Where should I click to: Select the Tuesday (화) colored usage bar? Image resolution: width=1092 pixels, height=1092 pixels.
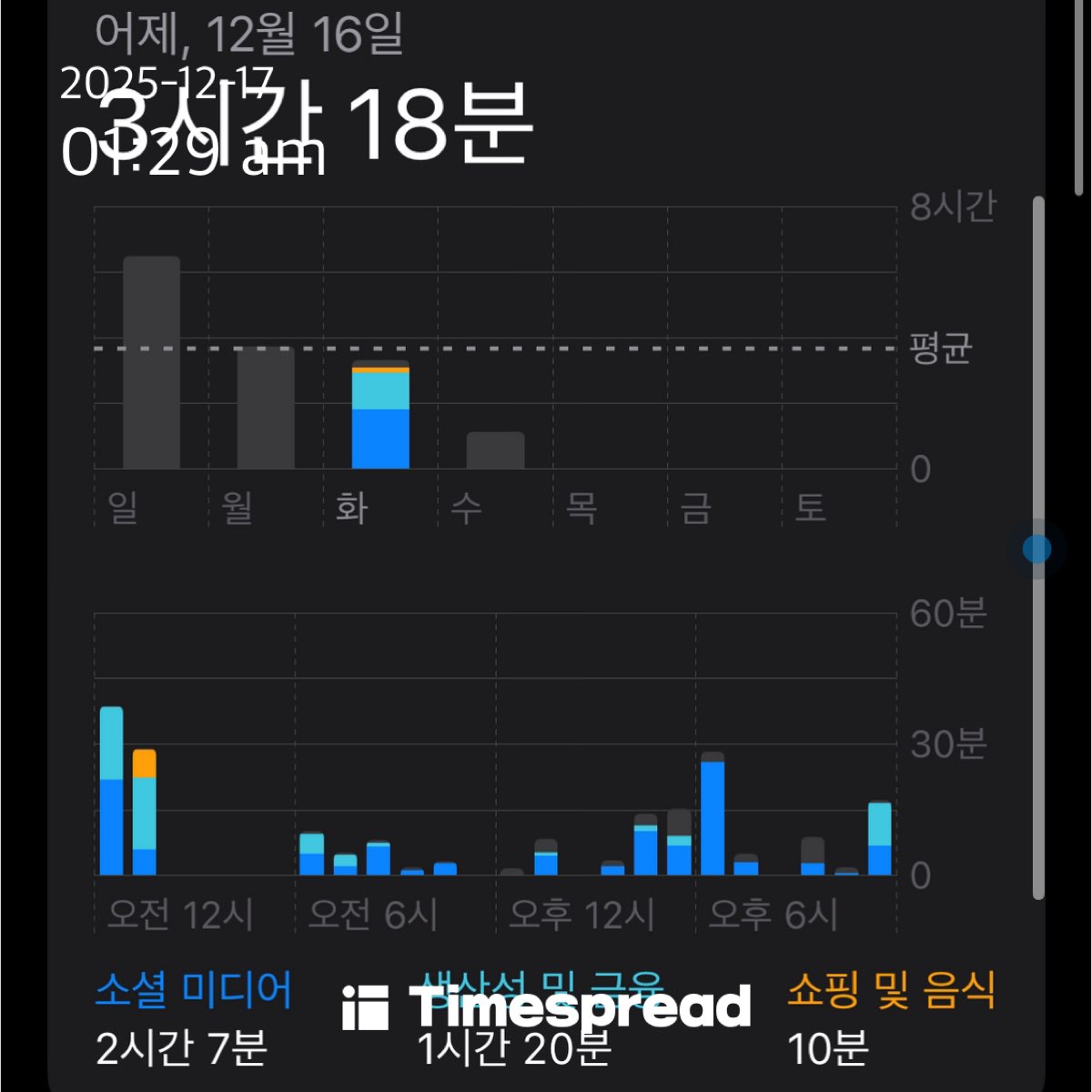(380, 417)
